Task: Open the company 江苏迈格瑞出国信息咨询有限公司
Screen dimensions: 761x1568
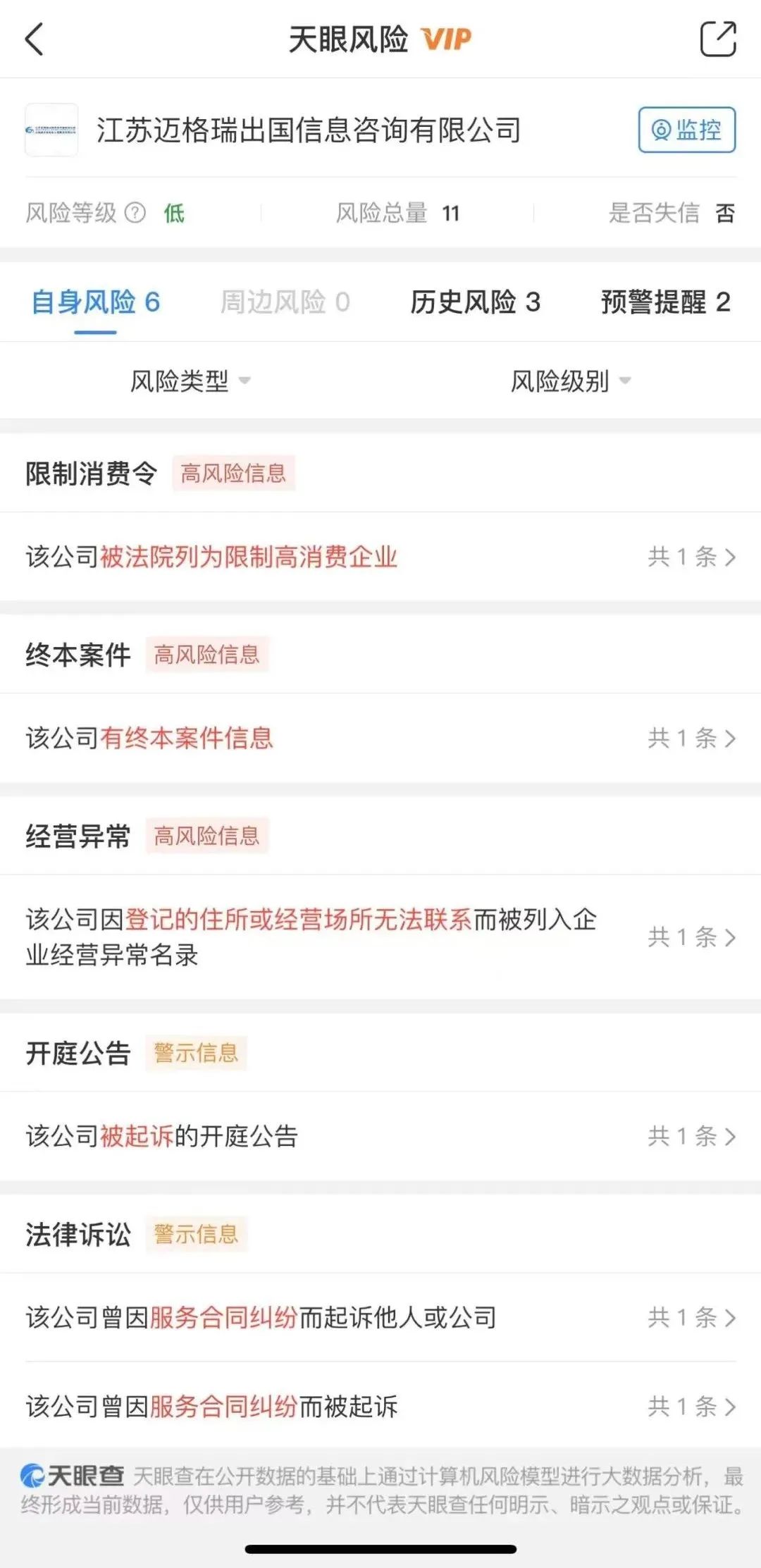Action: coord(309,130)
